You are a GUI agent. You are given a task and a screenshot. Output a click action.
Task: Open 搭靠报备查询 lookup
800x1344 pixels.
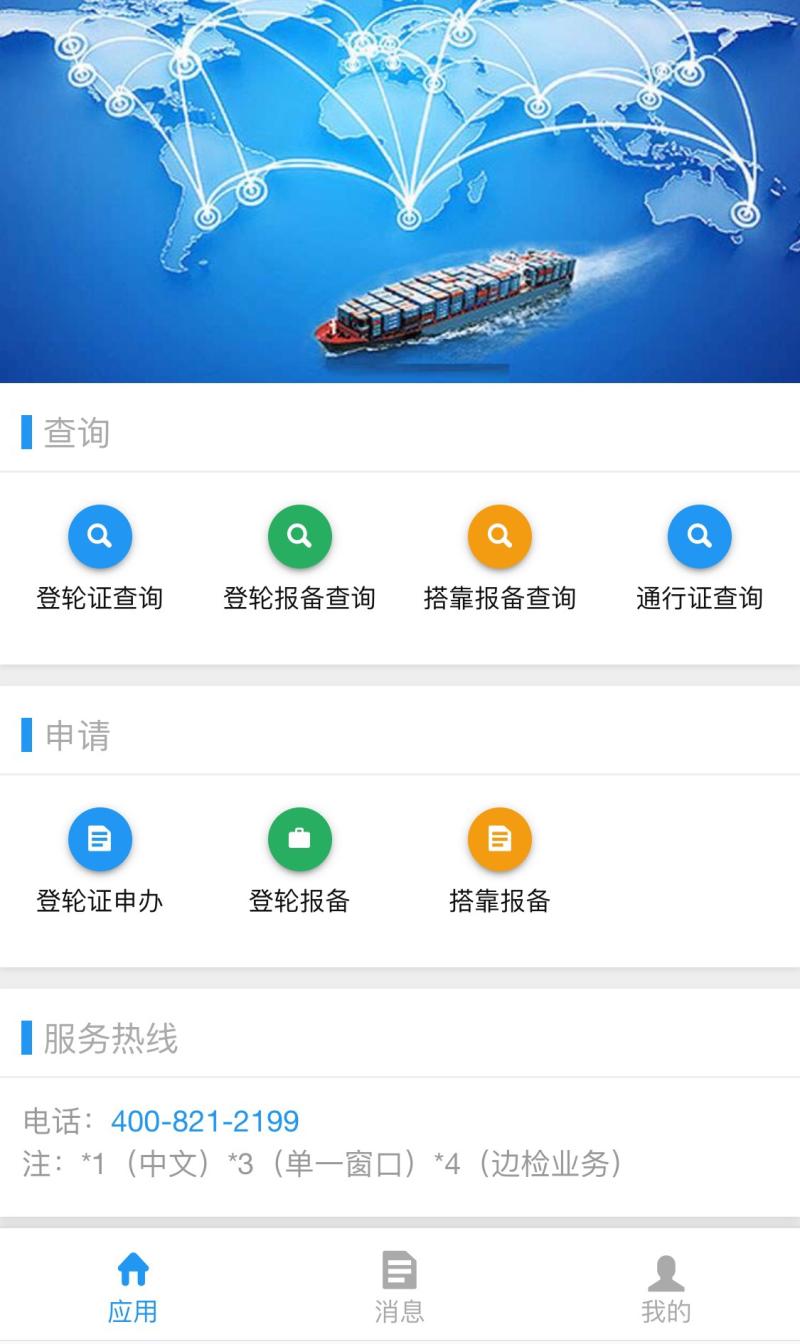[499, 560]
